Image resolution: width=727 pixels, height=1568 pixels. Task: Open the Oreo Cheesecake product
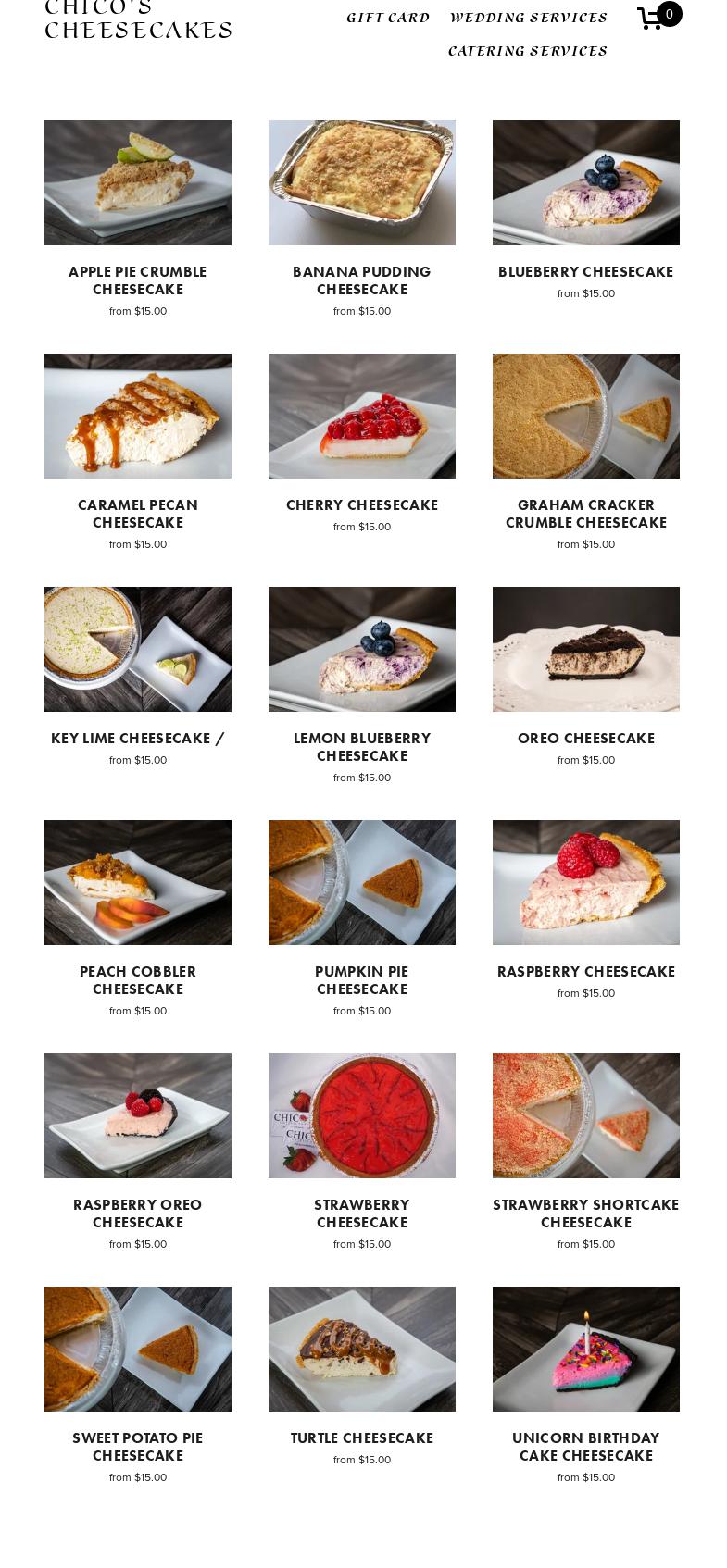(586, 739)
